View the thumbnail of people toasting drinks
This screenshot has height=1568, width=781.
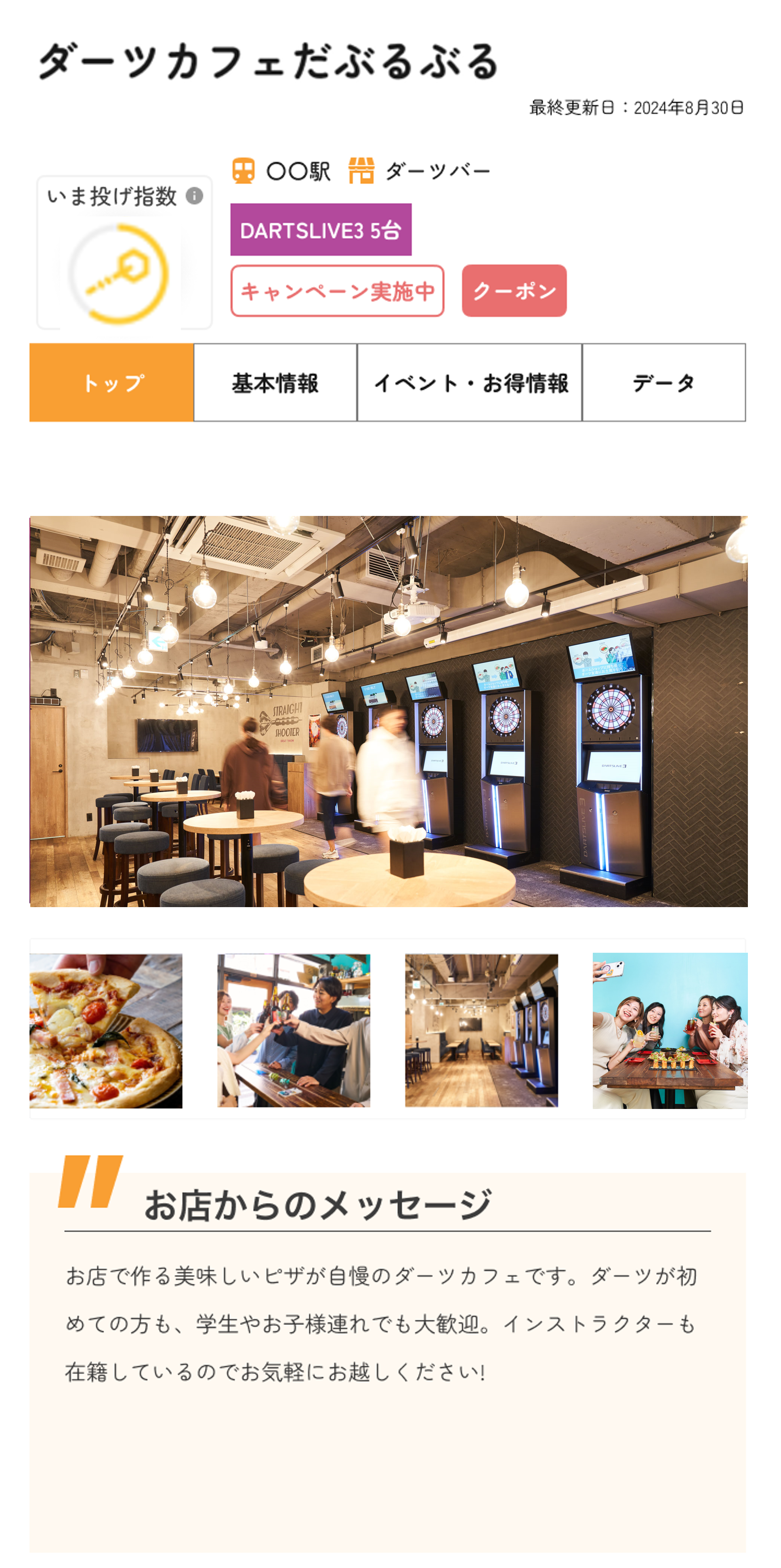[294, 1031]
